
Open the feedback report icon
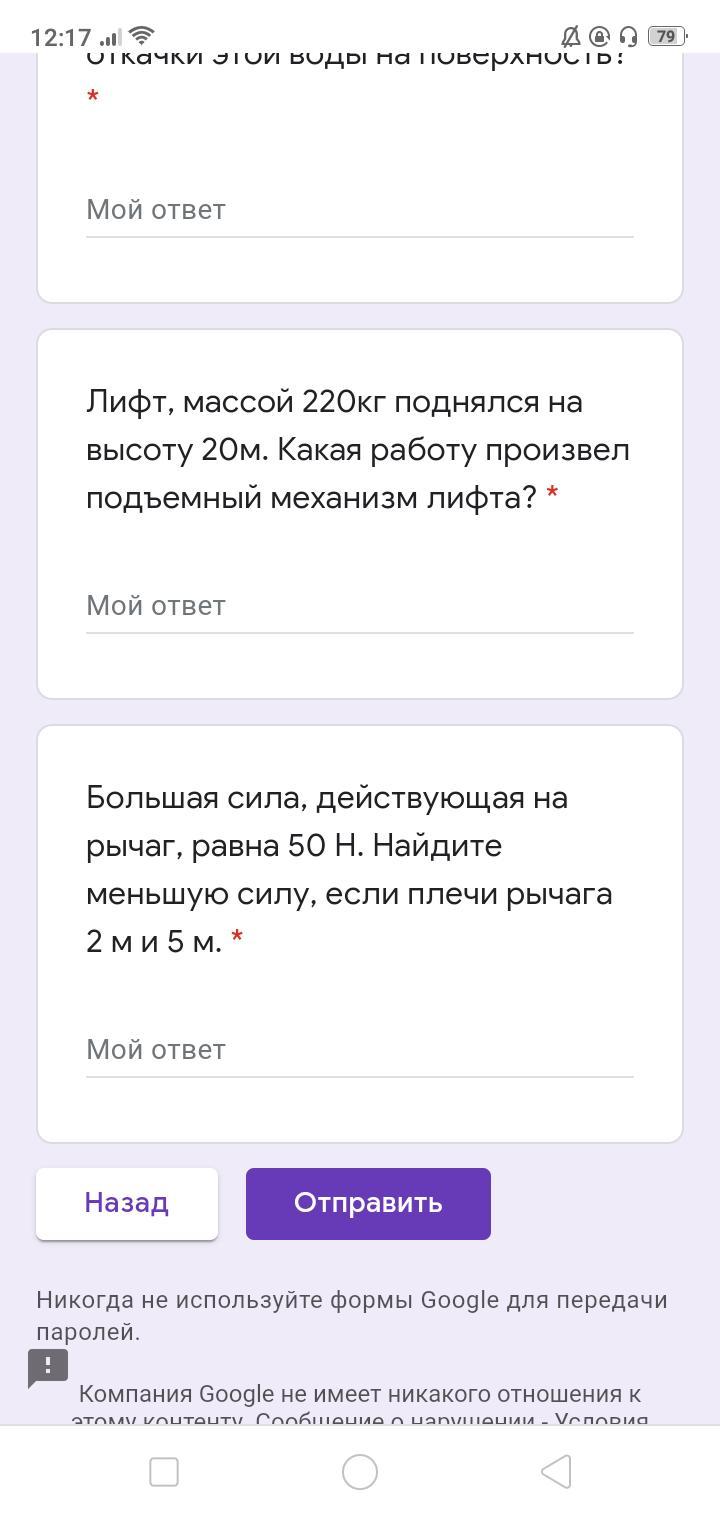pyautogui.click(x=47, y=1368)
